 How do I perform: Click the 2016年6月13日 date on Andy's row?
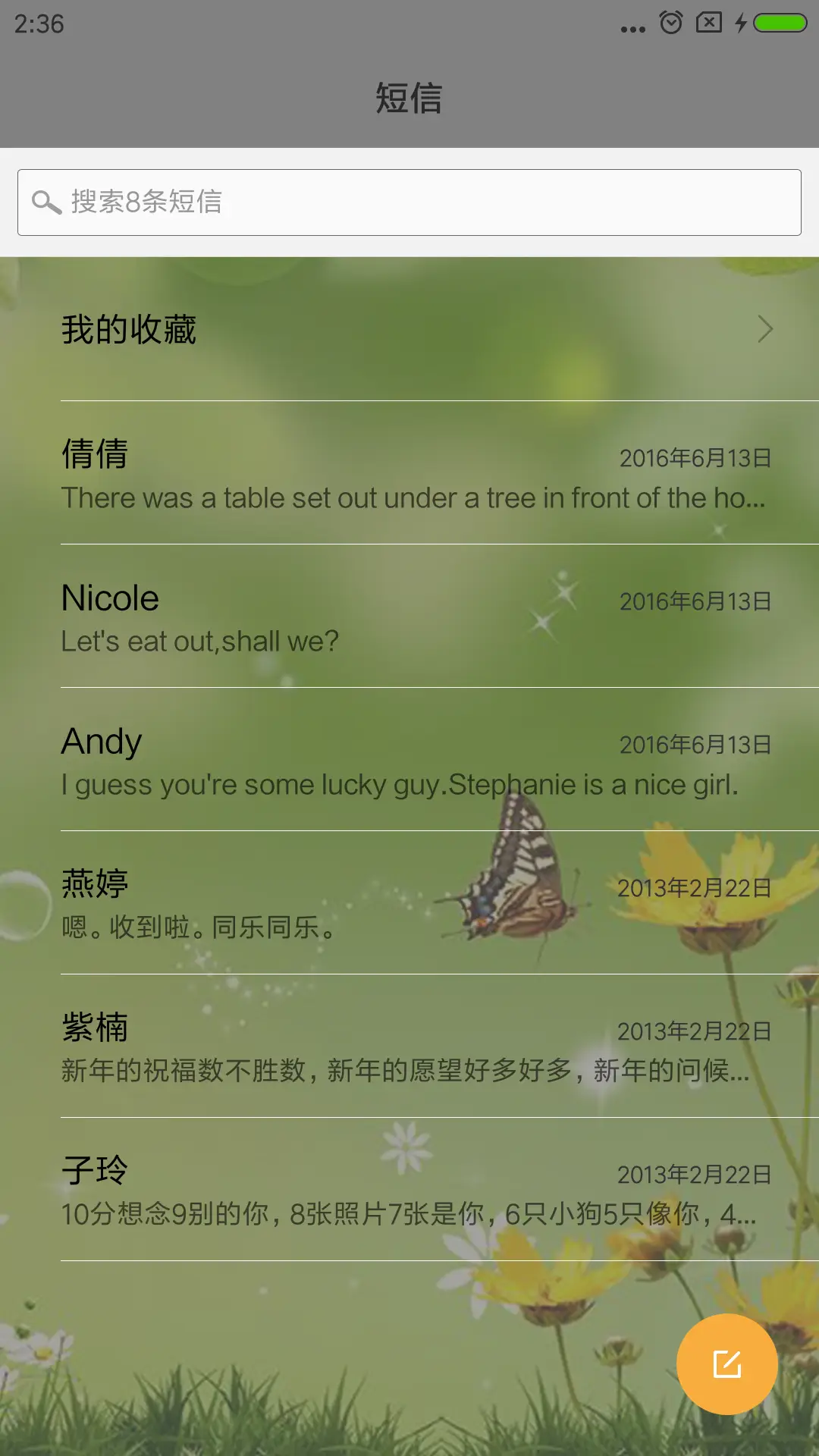[x=694, y=745]
